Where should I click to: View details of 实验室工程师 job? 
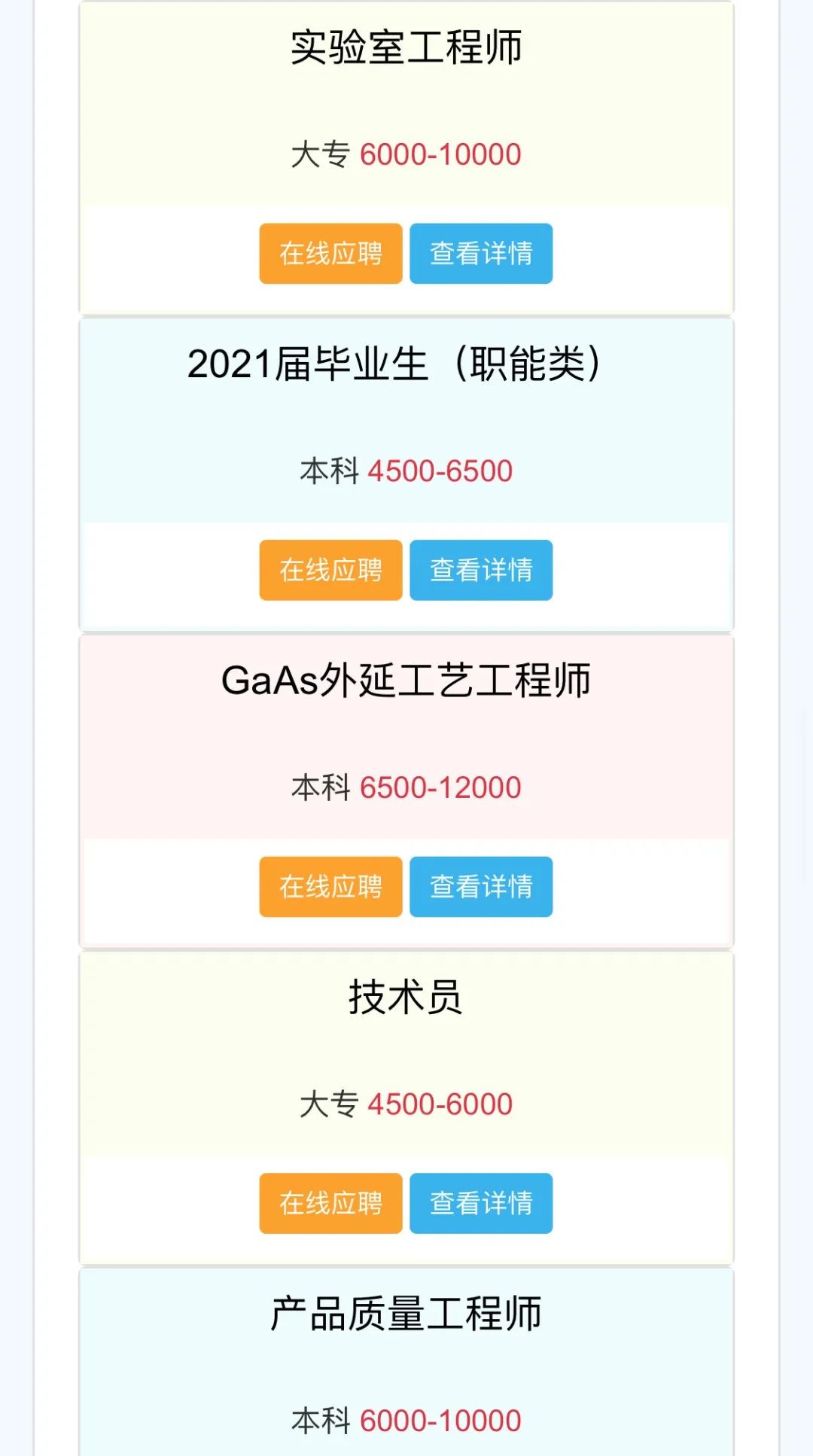pos(481,254)
